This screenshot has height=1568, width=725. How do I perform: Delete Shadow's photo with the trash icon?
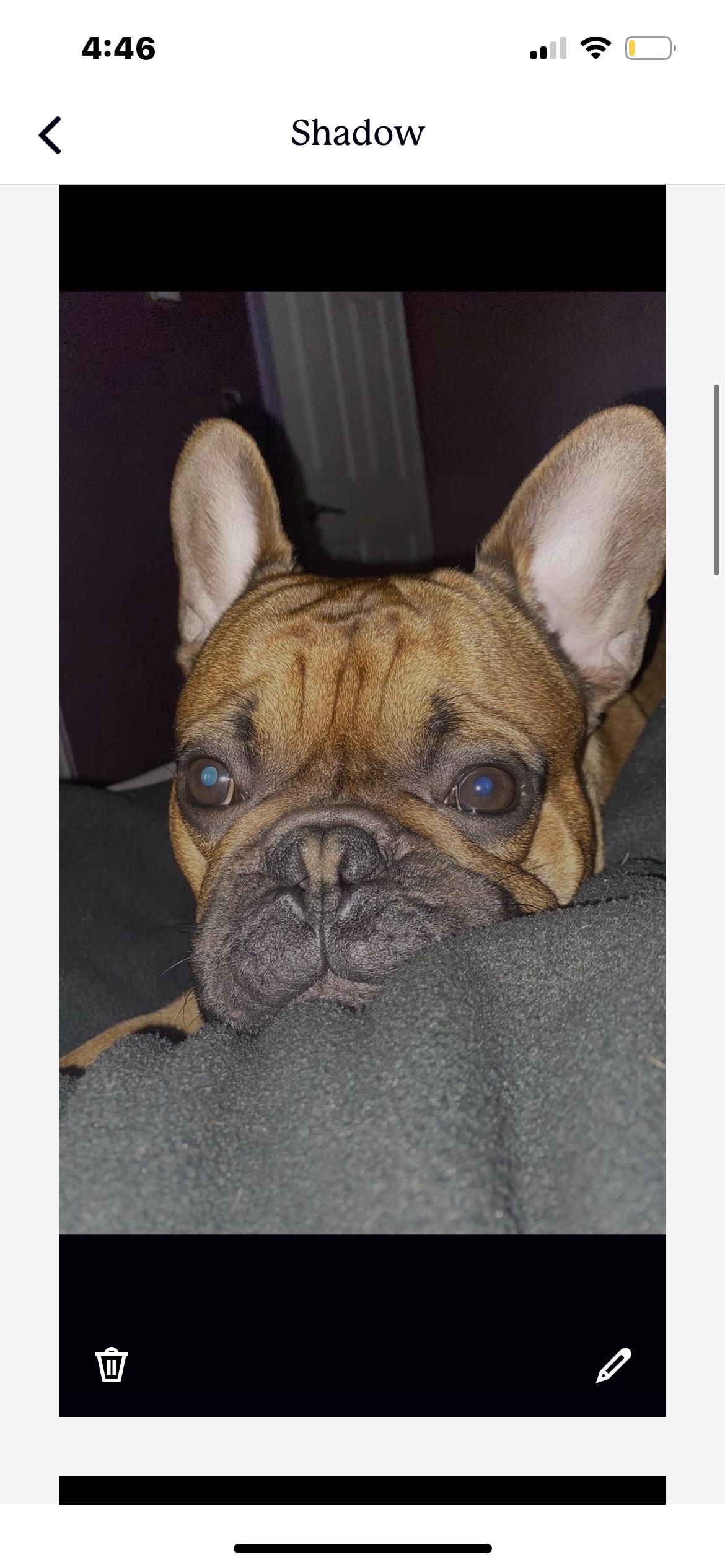112,1364
